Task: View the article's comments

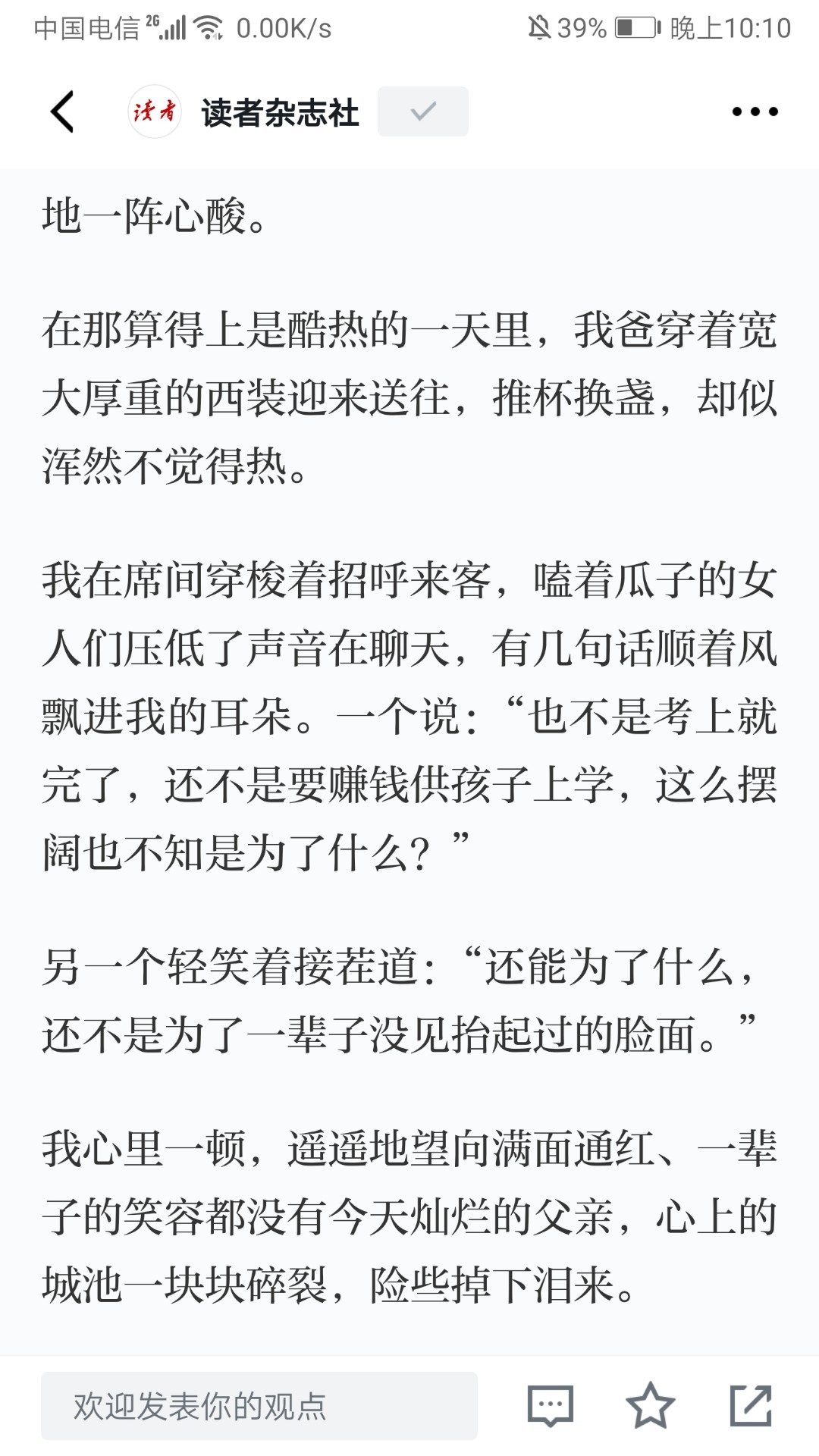Action: [x=551, y=1405]
